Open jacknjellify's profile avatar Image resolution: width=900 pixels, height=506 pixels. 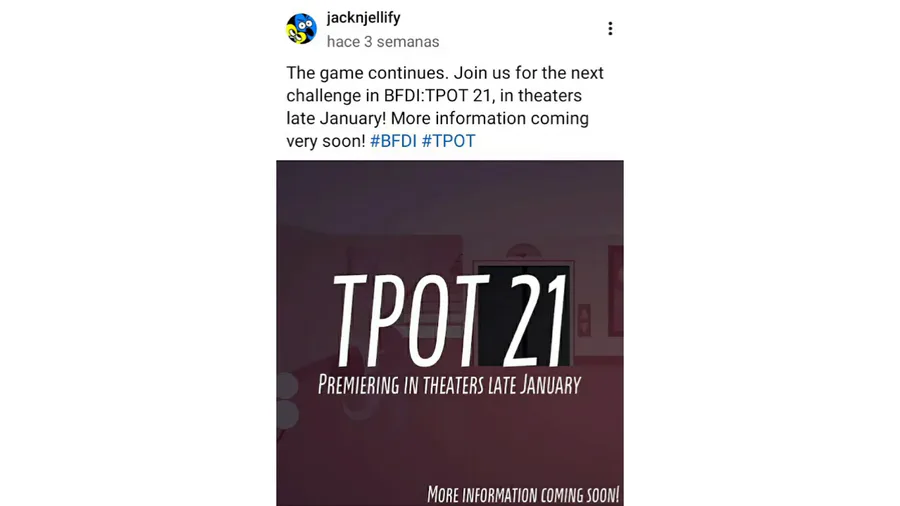coord(301,29)
